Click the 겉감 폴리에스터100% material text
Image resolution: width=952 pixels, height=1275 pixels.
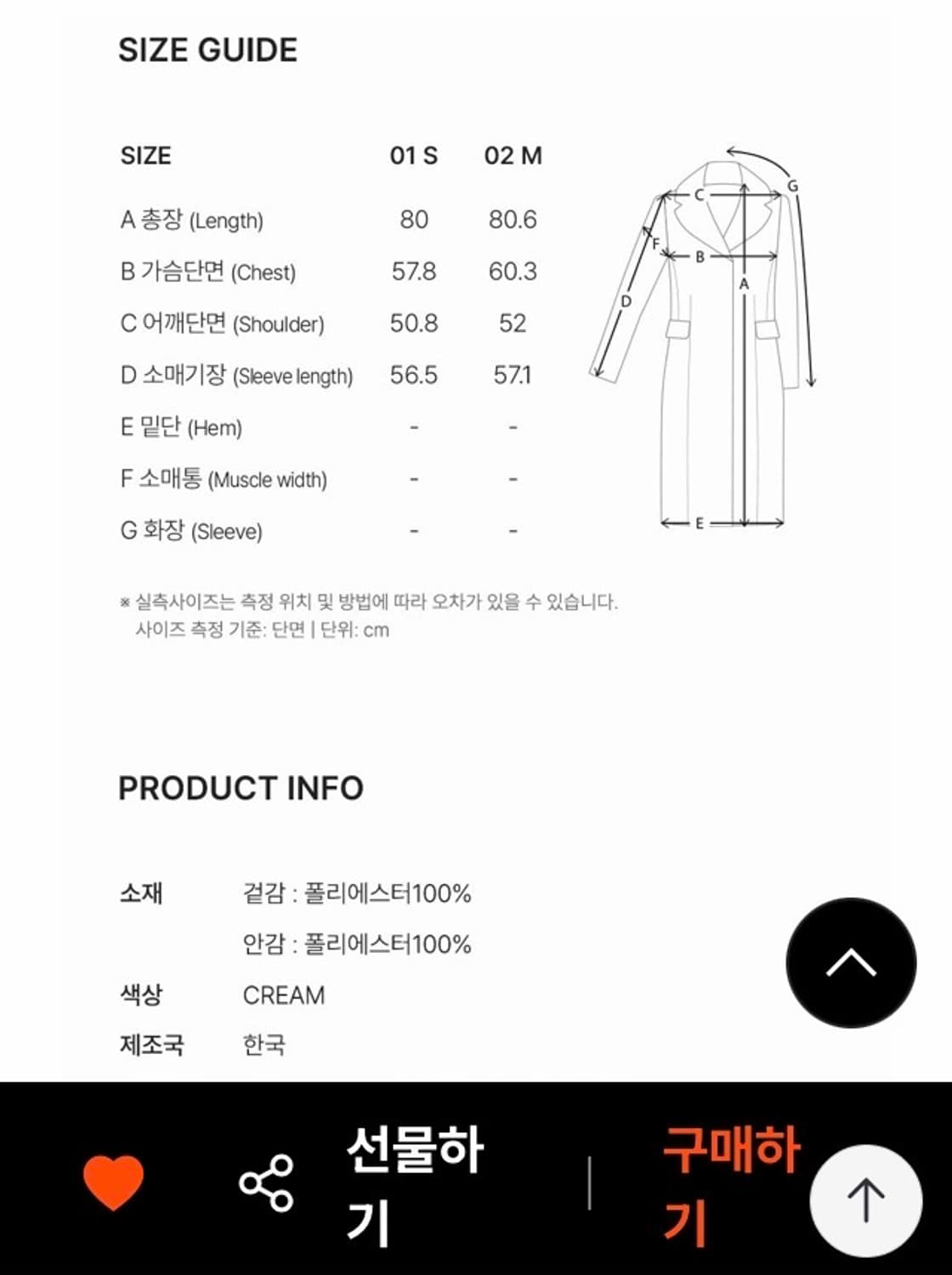359,894
